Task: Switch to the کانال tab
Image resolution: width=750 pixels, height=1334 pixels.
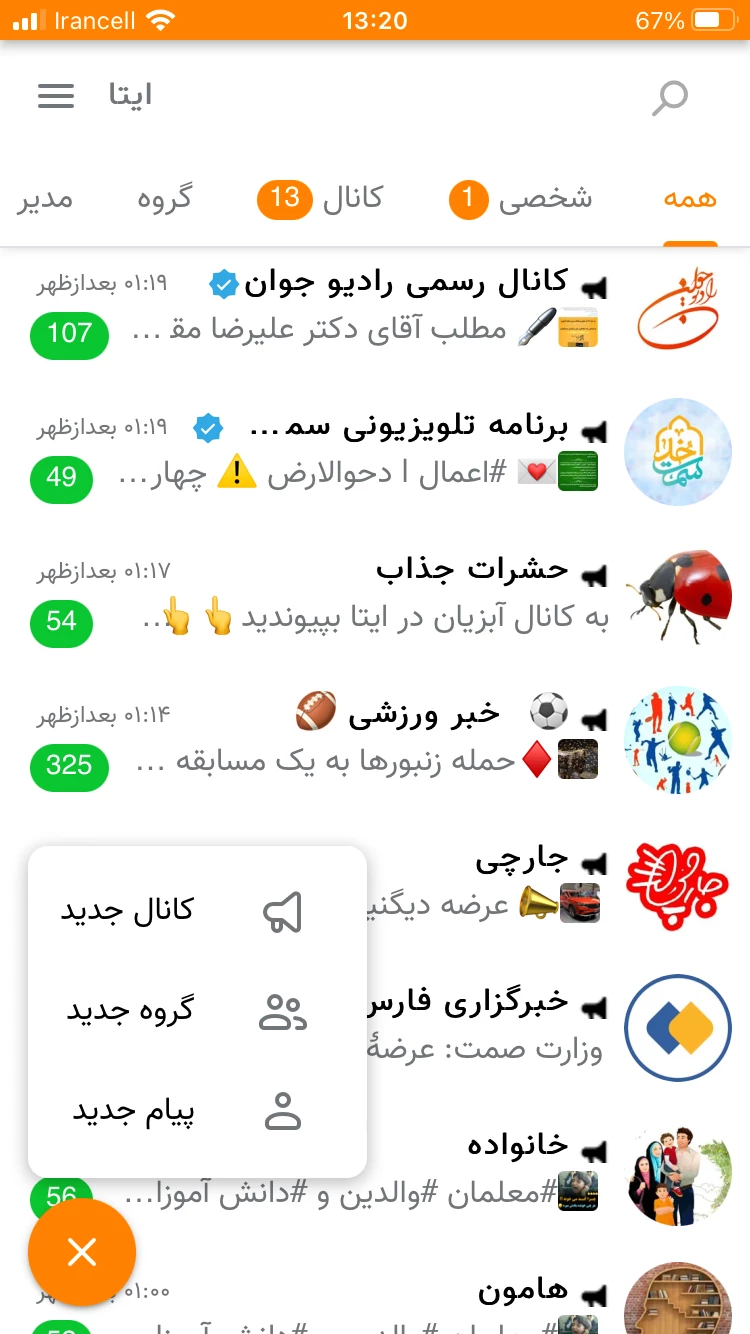Action: 320,199
